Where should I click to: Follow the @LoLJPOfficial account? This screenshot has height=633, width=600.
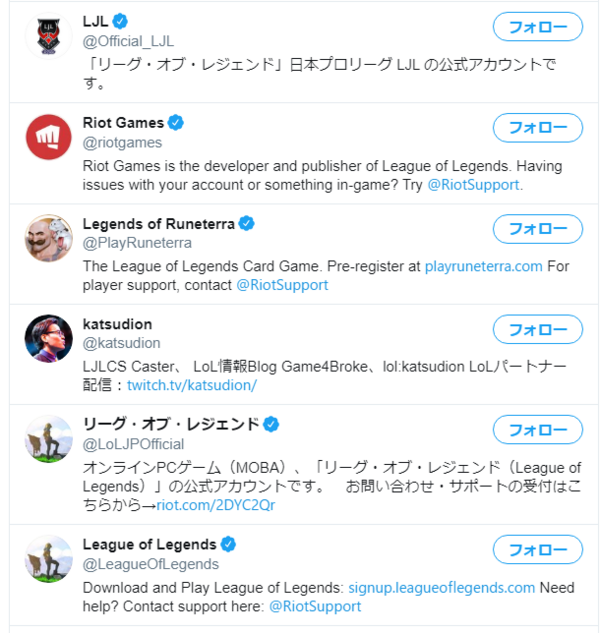[x=537, y=430]
